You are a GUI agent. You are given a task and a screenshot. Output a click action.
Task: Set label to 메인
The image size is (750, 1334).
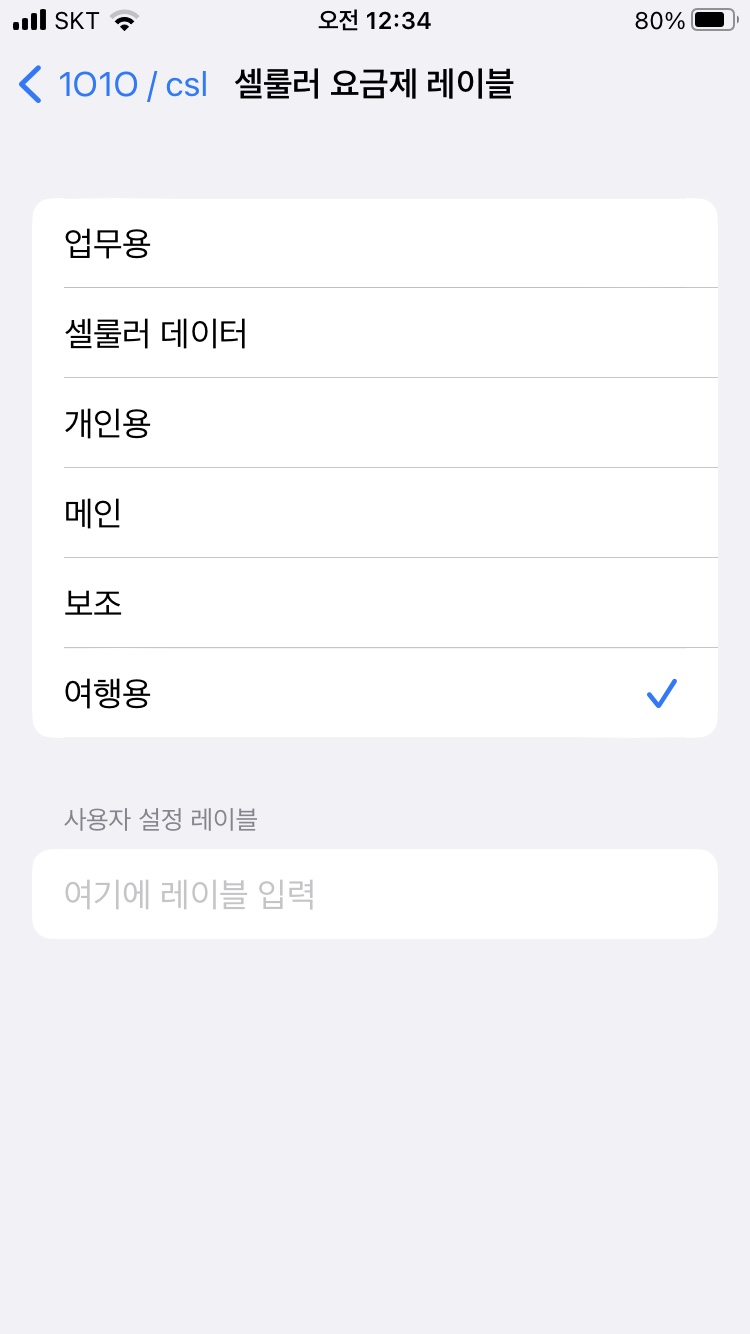click(x=375, y=513)
